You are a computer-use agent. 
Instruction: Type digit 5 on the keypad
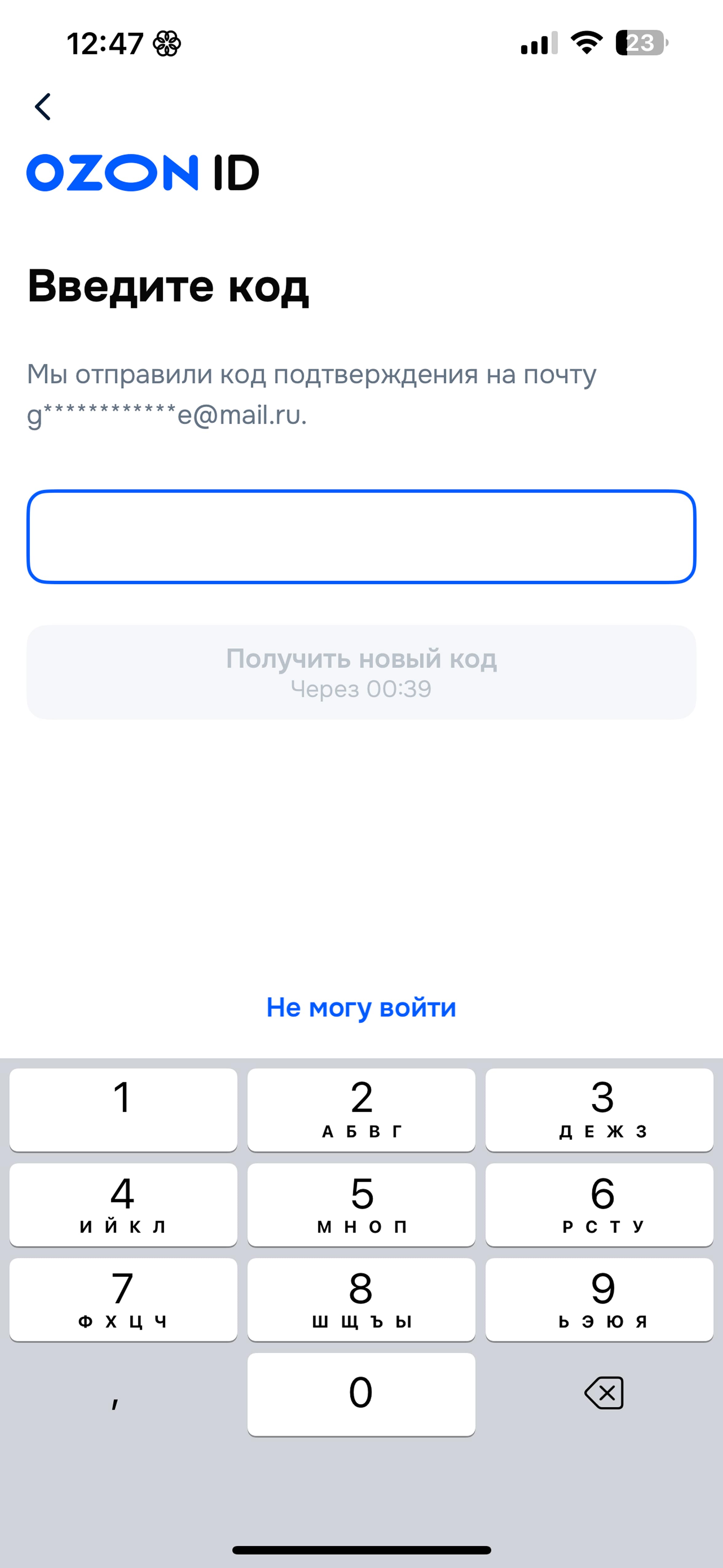coord(361,1204)
